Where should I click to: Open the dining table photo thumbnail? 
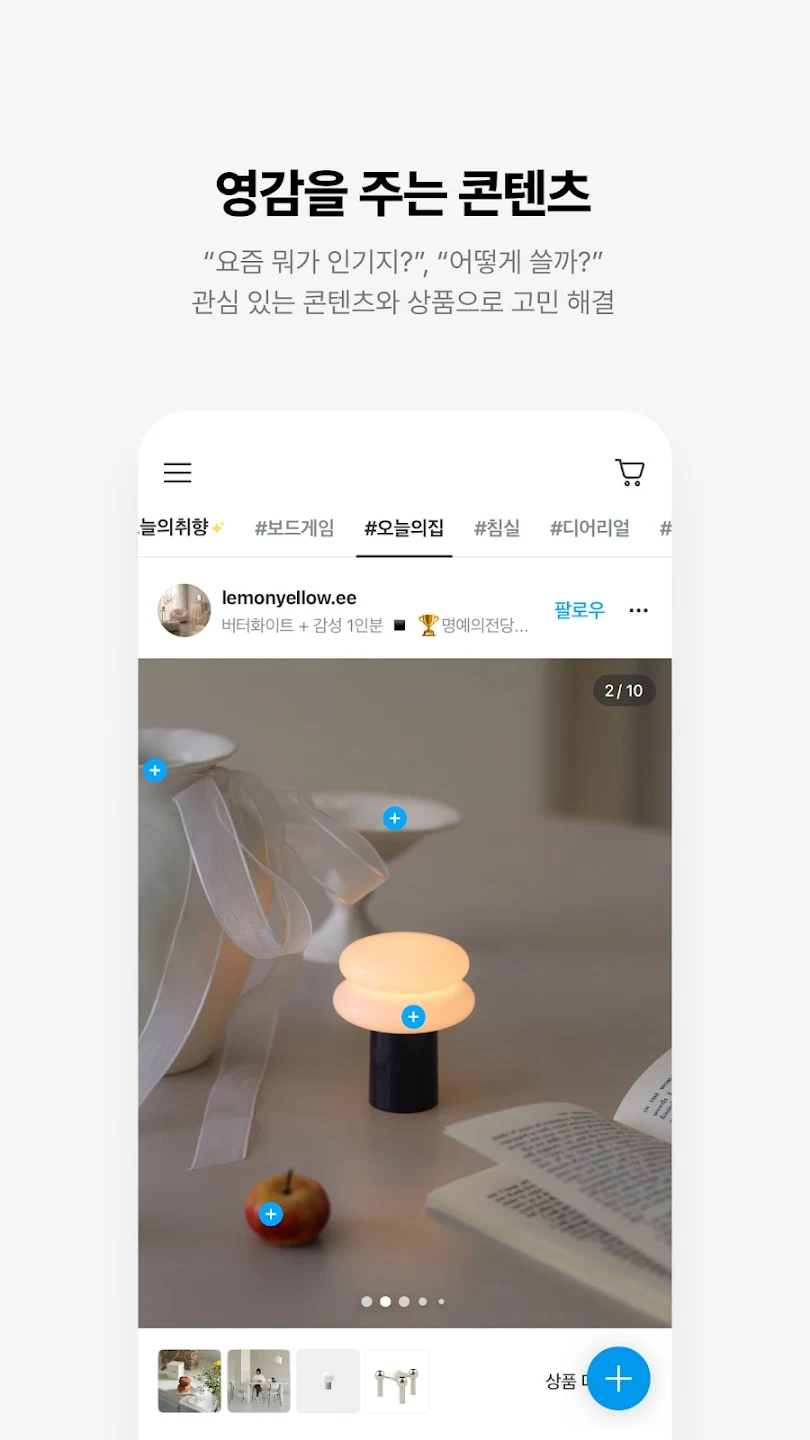point(258,1381)
